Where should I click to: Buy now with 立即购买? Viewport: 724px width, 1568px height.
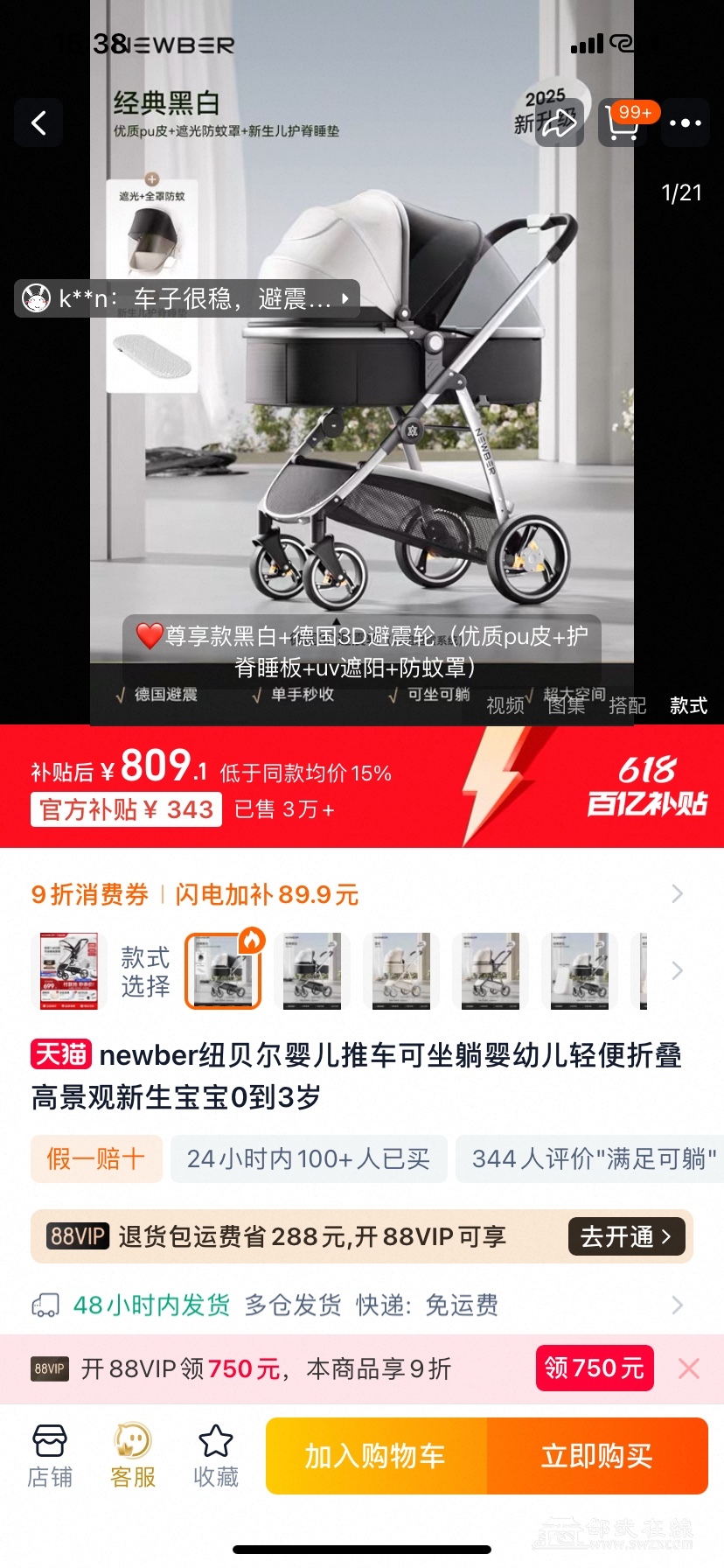point(597,1456)
